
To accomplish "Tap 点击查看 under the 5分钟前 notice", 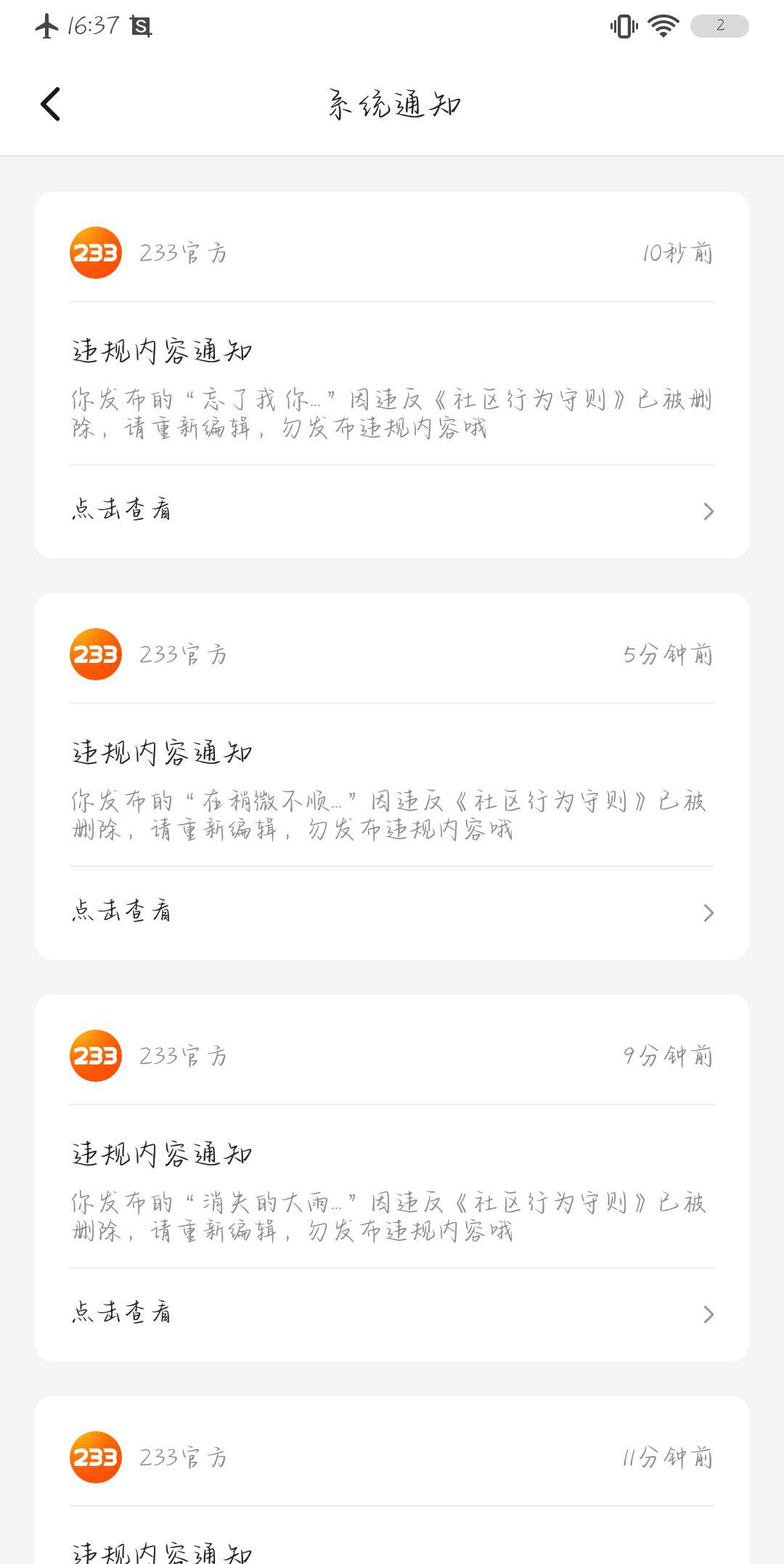I will point(392,912).
